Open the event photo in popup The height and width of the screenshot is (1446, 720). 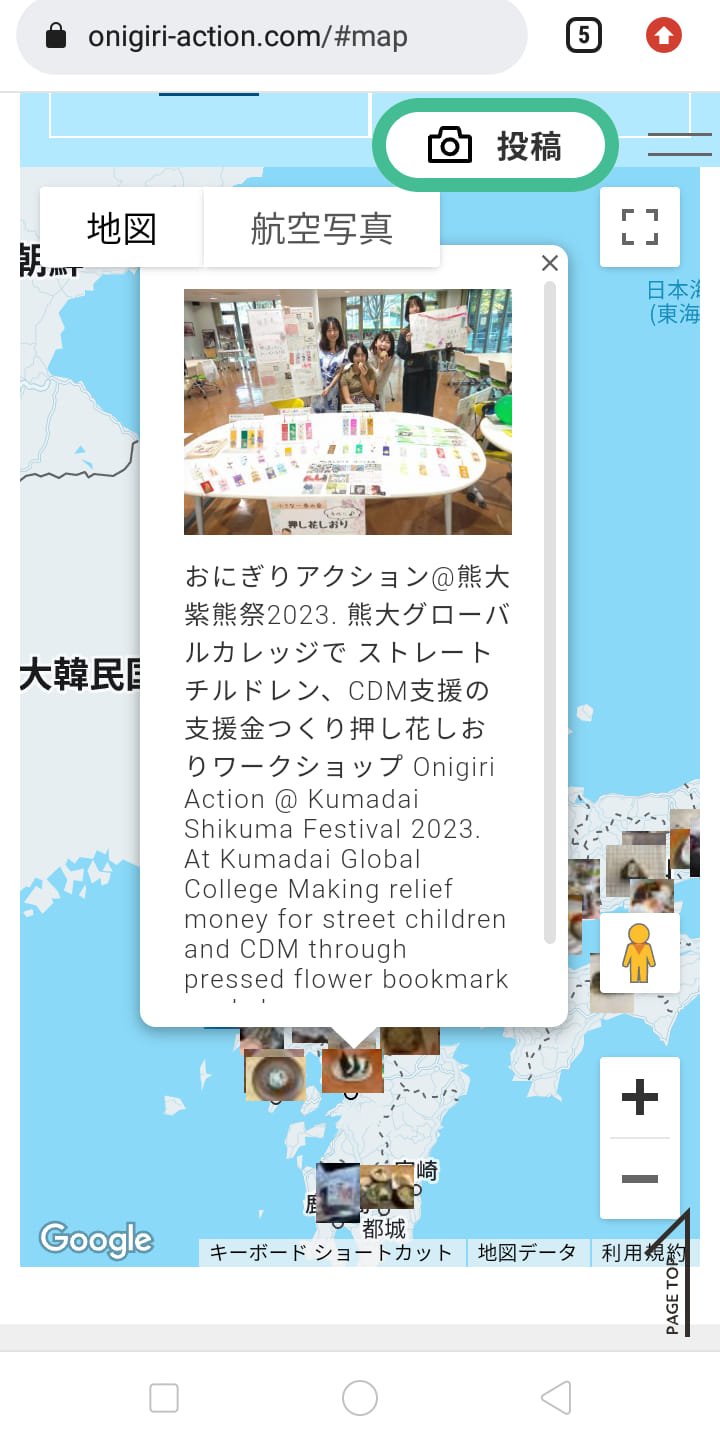tap(347, 411)
